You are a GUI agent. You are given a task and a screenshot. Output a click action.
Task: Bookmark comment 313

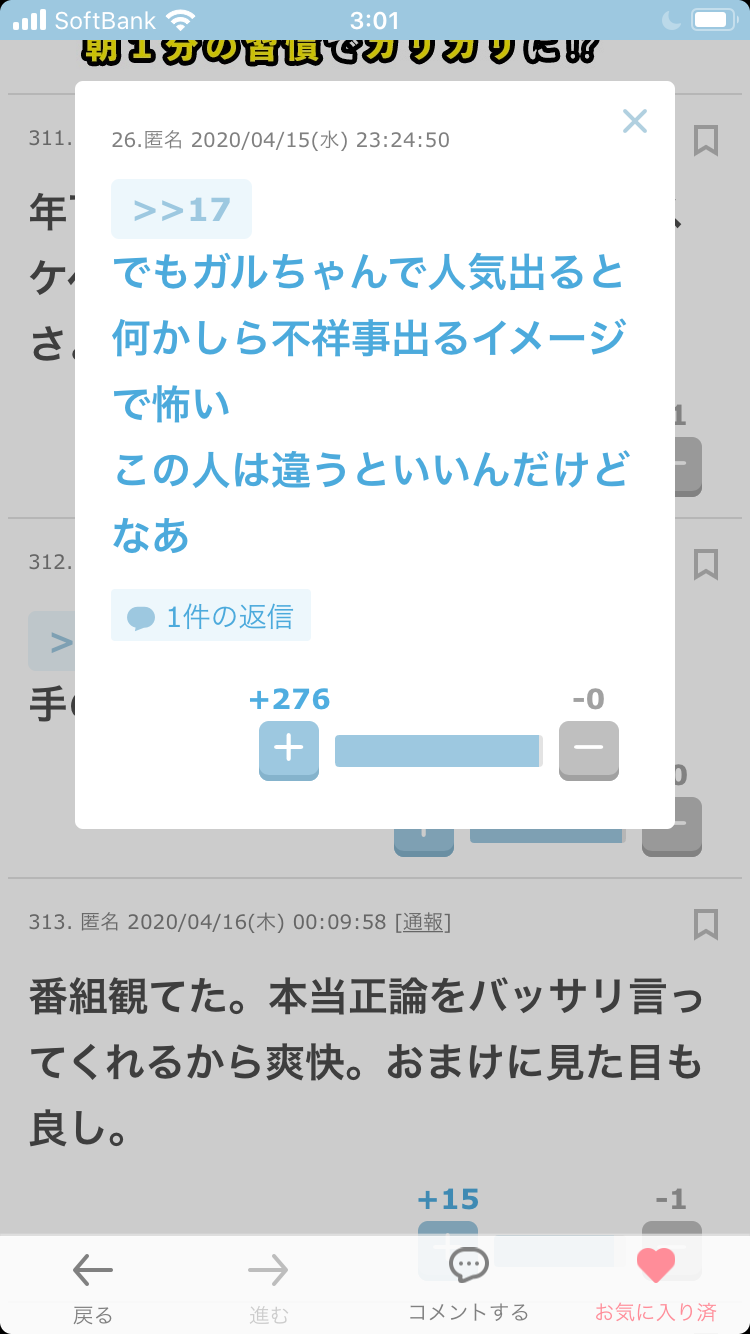(x=706, y=924)
